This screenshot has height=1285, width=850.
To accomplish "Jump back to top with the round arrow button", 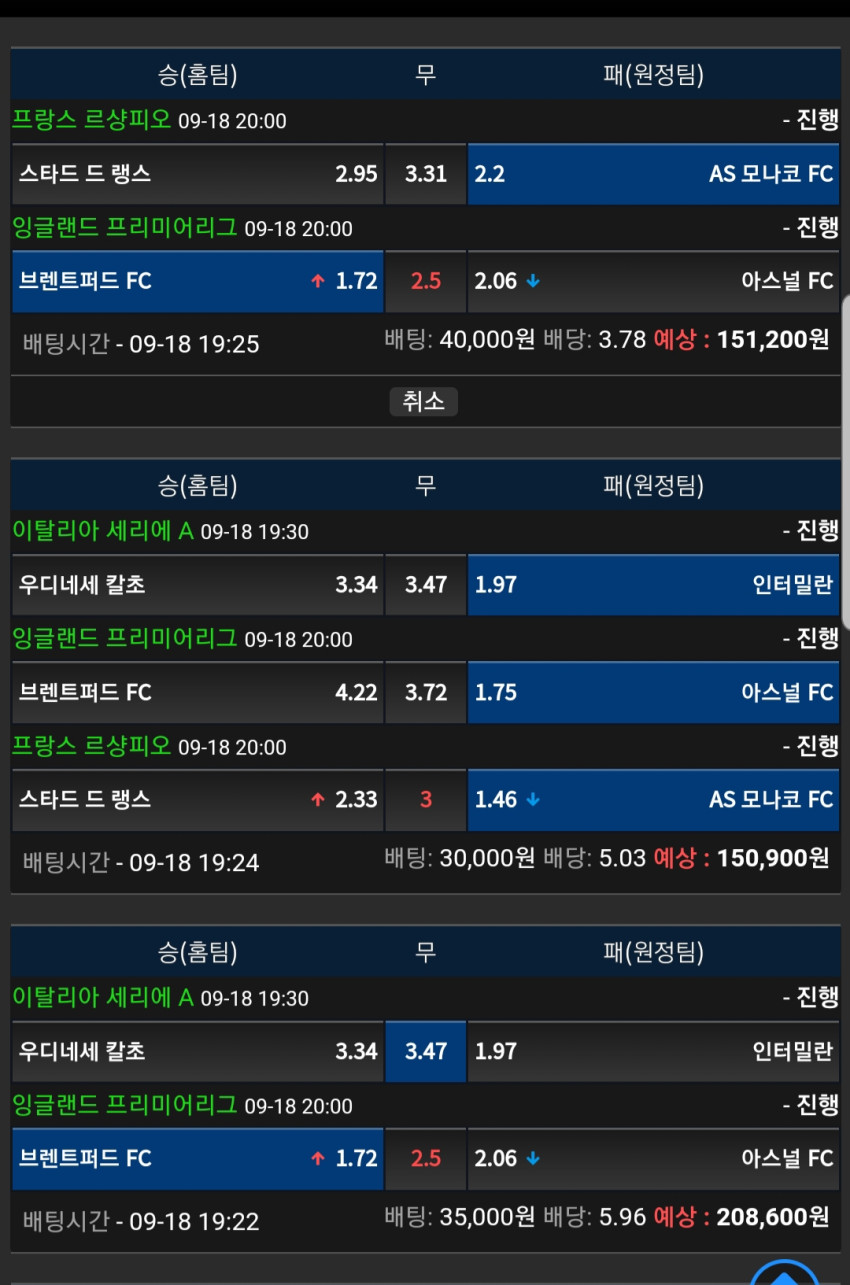I will click(785, 1272).
